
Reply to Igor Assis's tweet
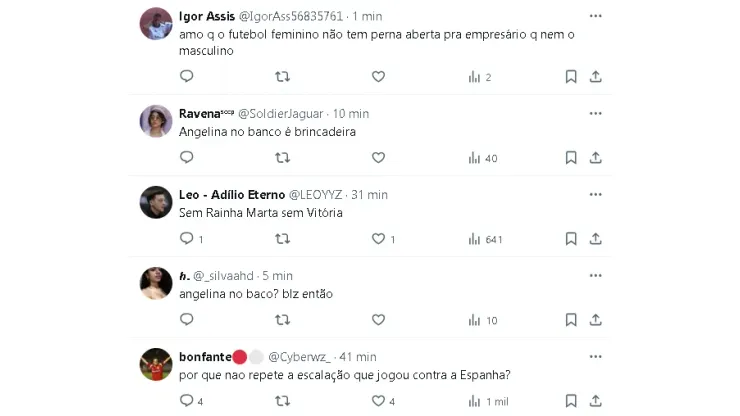coord(187,77)
